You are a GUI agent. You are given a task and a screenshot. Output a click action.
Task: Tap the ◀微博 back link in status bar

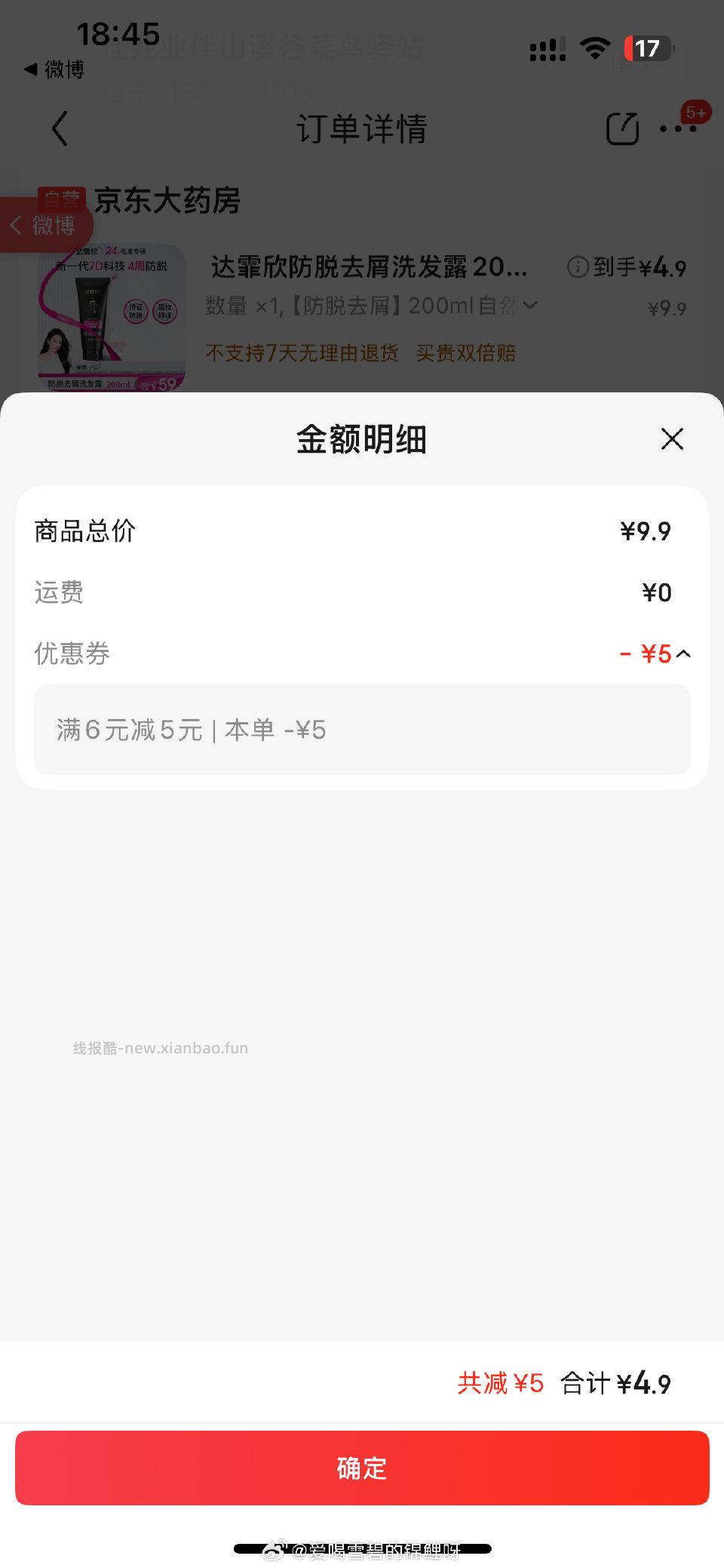pyautogui.click(x=53, y=69)
